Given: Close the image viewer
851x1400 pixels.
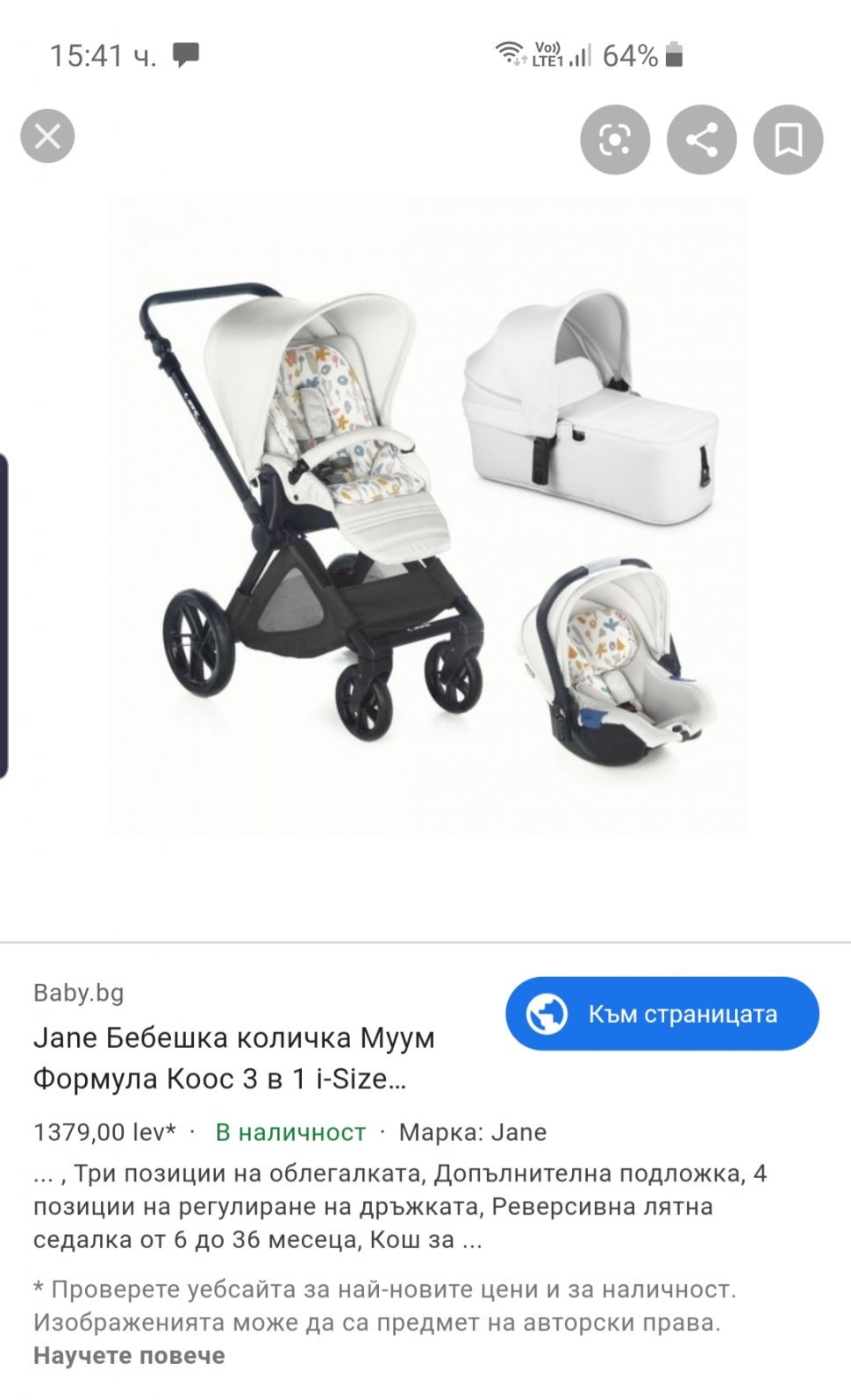Looking at the screenshot, I should tap(47, 136).
